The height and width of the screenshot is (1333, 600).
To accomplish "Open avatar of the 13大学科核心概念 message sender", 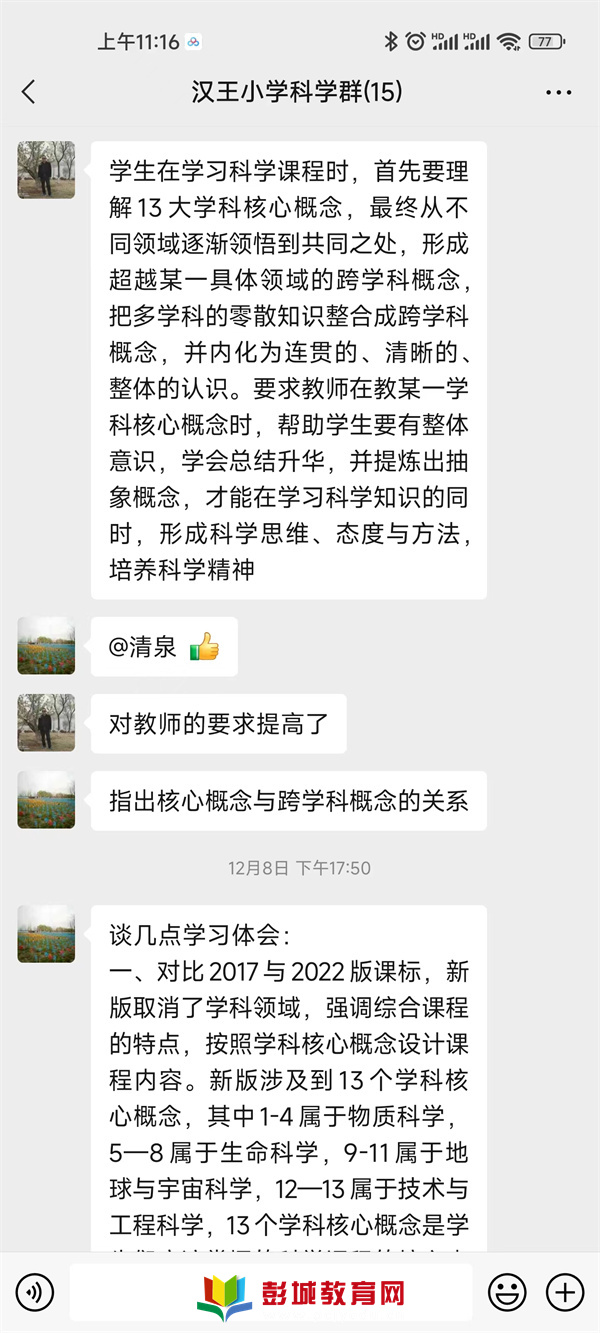I will coord(46,170).
